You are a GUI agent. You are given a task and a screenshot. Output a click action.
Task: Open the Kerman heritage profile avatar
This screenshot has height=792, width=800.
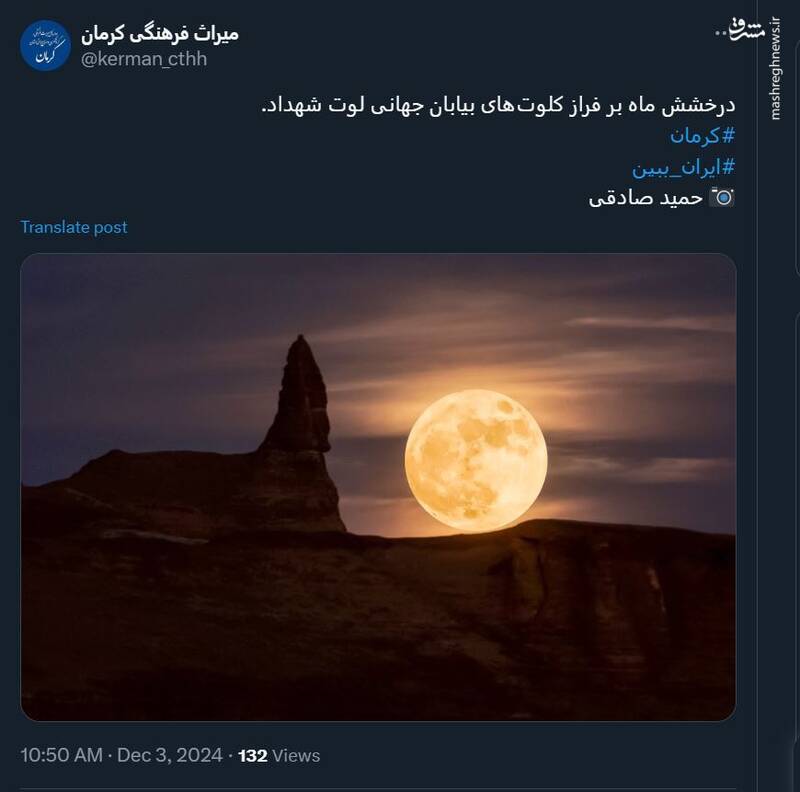46,46
